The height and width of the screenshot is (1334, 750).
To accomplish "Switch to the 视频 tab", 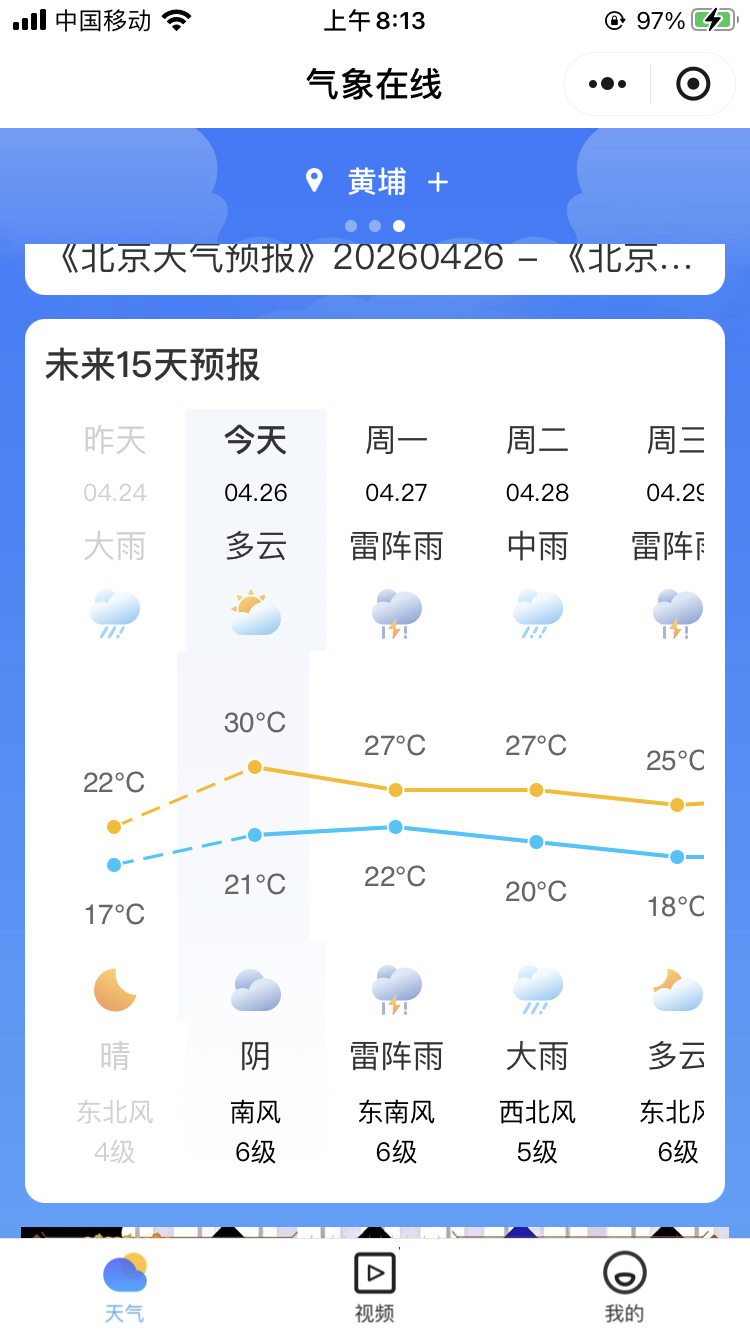I will click(x=375, y=1287).
